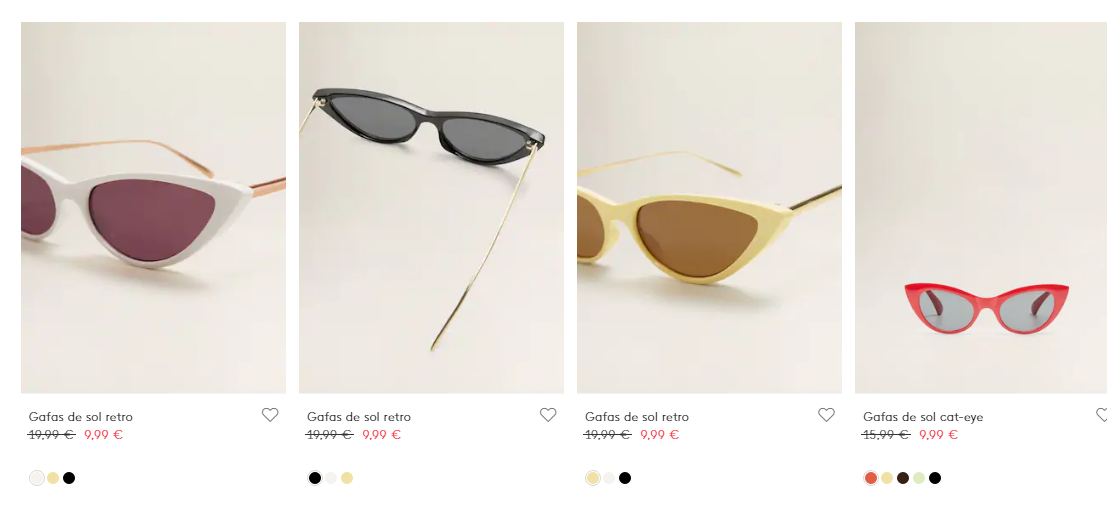Select yellow swatch under the black-framed sunglasses
This screenshot has height=510, width=1107.
(347, 478)
